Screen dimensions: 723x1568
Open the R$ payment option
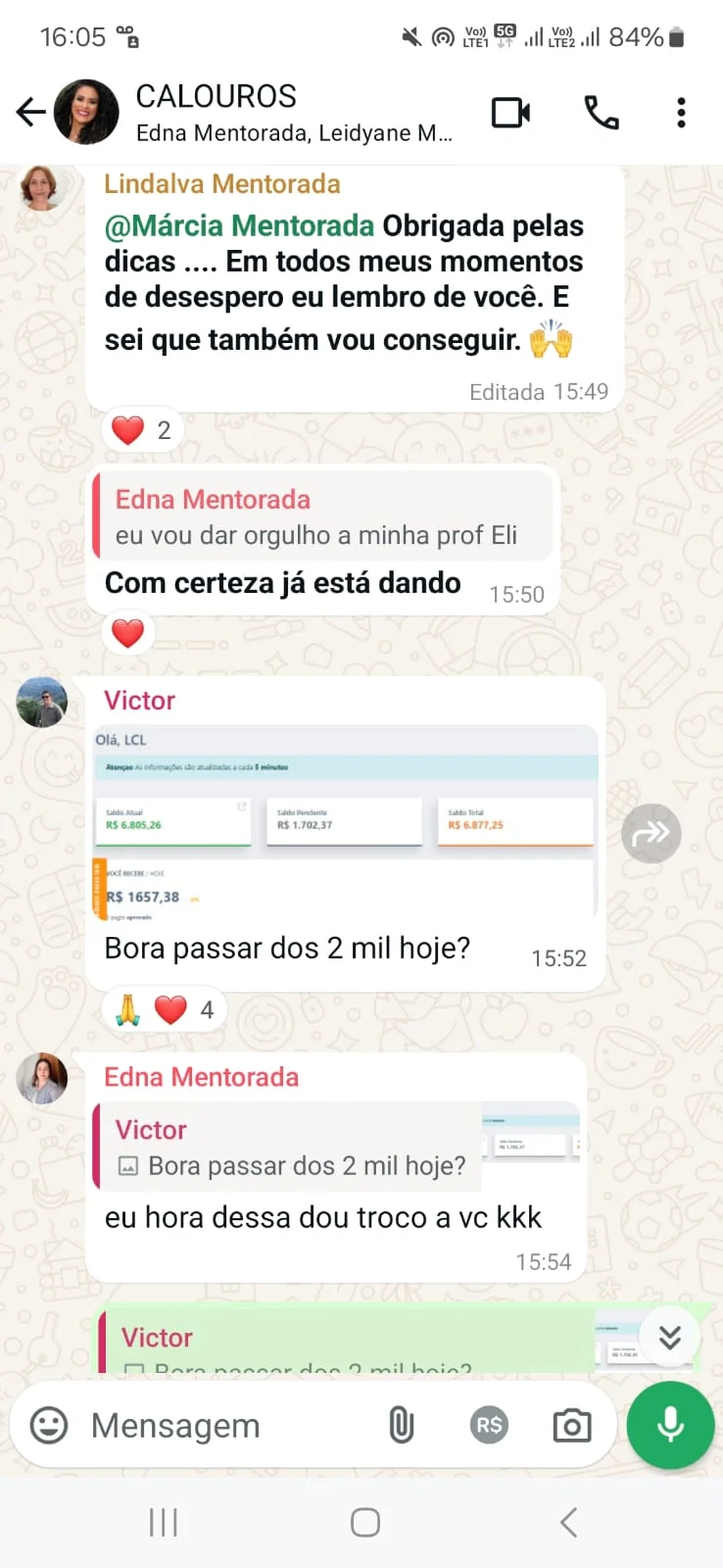488,1425
